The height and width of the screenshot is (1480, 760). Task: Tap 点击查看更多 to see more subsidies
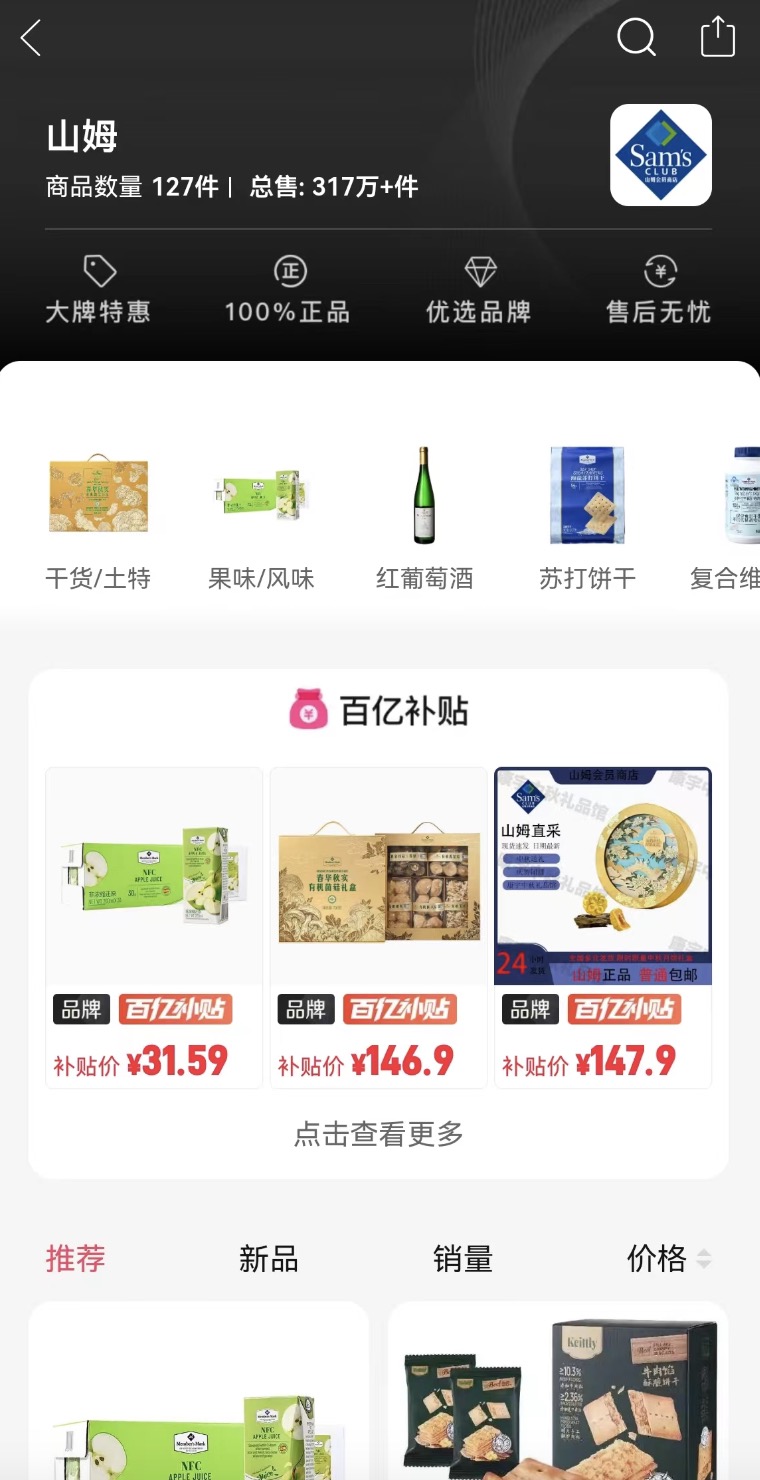378,1134
